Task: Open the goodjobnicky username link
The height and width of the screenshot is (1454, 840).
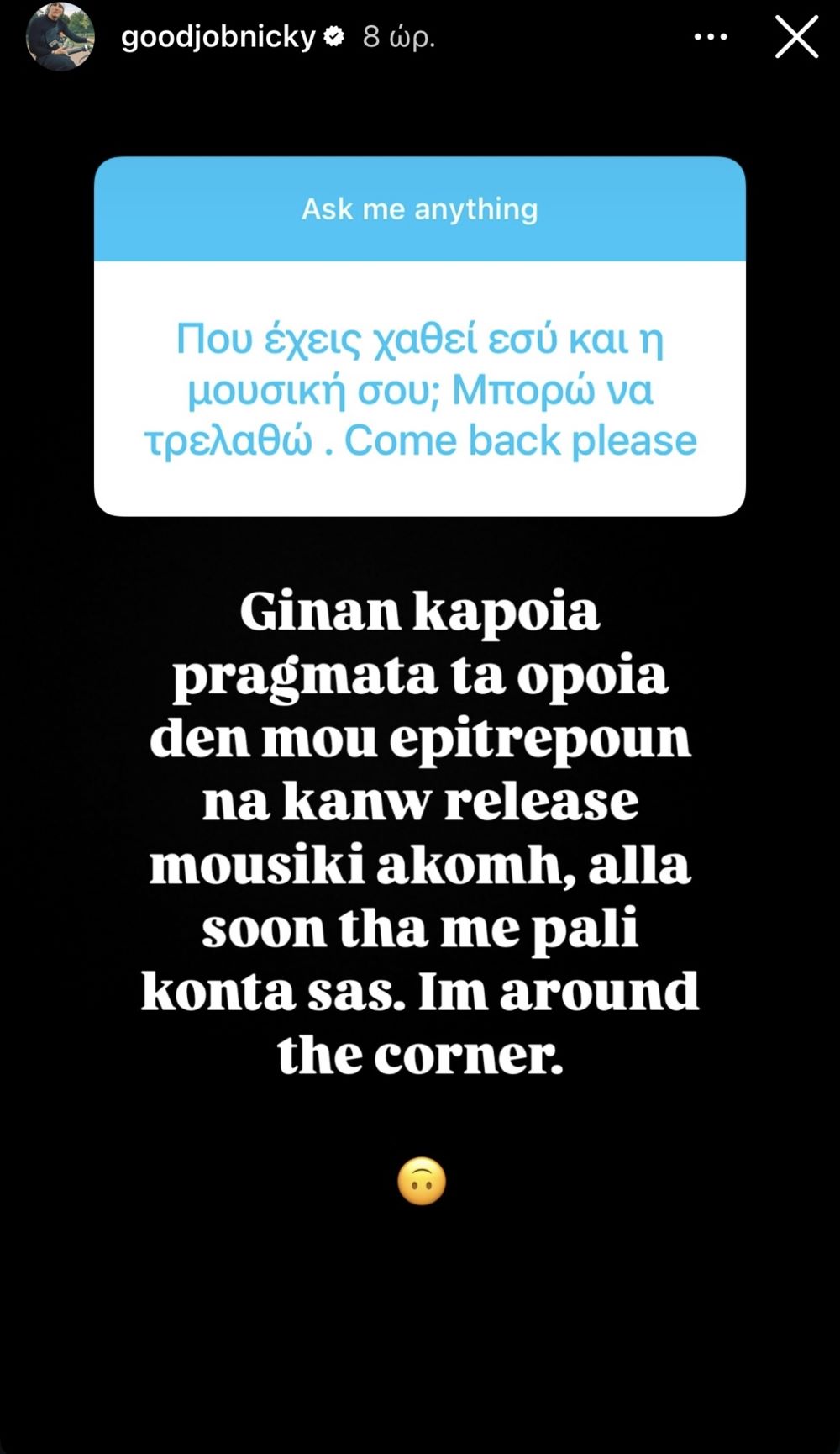Action: point(218,37)
